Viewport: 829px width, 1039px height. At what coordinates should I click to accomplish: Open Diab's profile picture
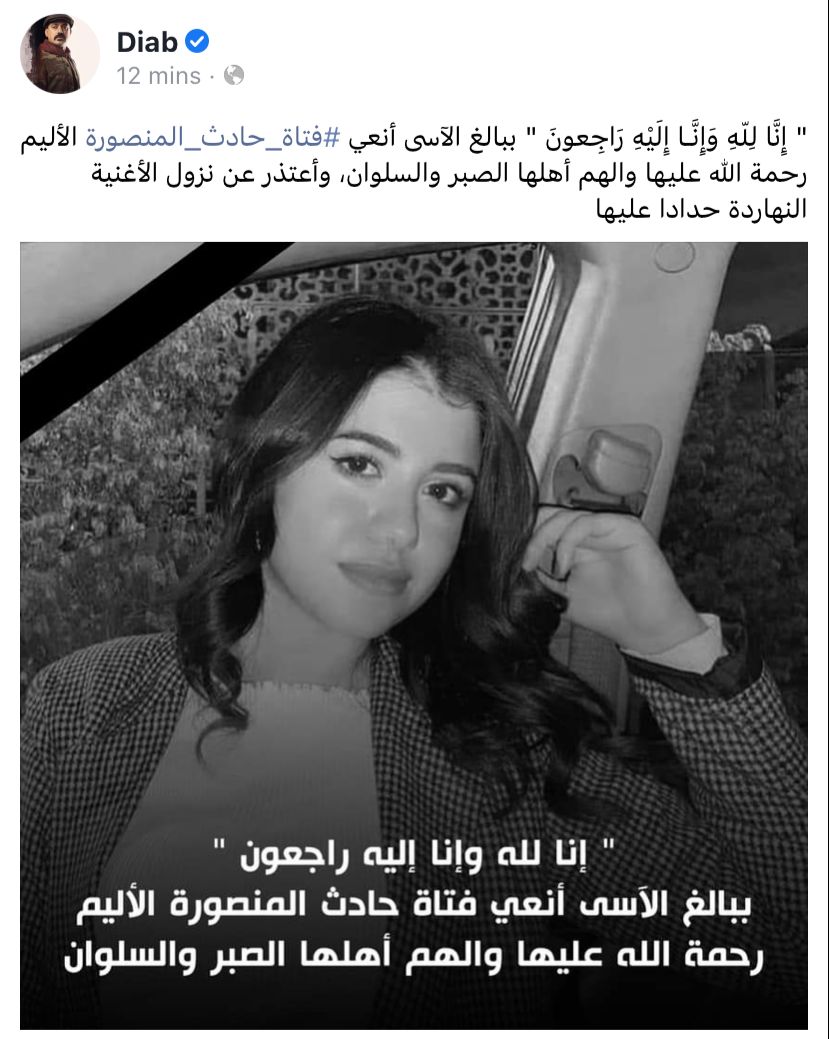click(x=60, y=55)
